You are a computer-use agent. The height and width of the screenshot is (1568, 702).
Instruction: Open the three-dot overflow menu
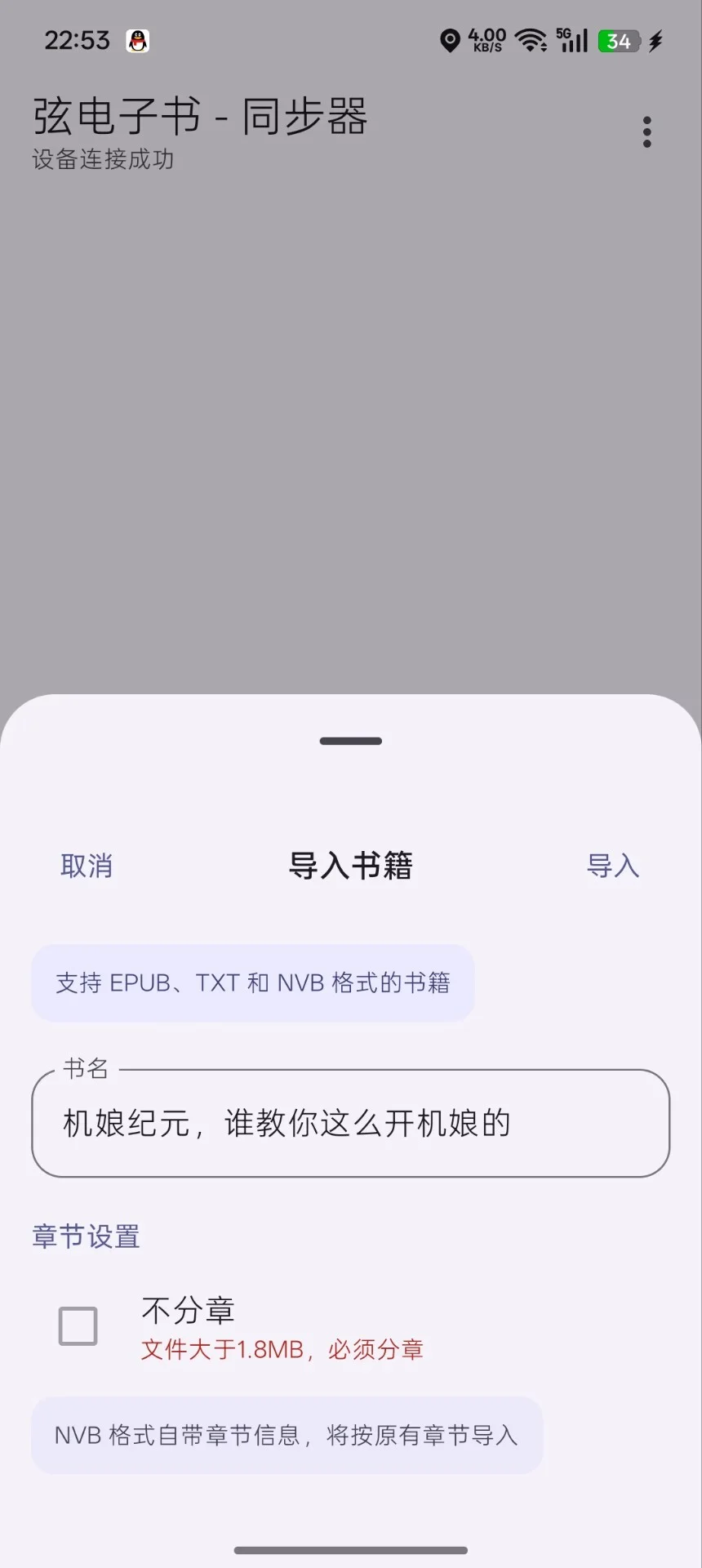[x=646, y=131]
